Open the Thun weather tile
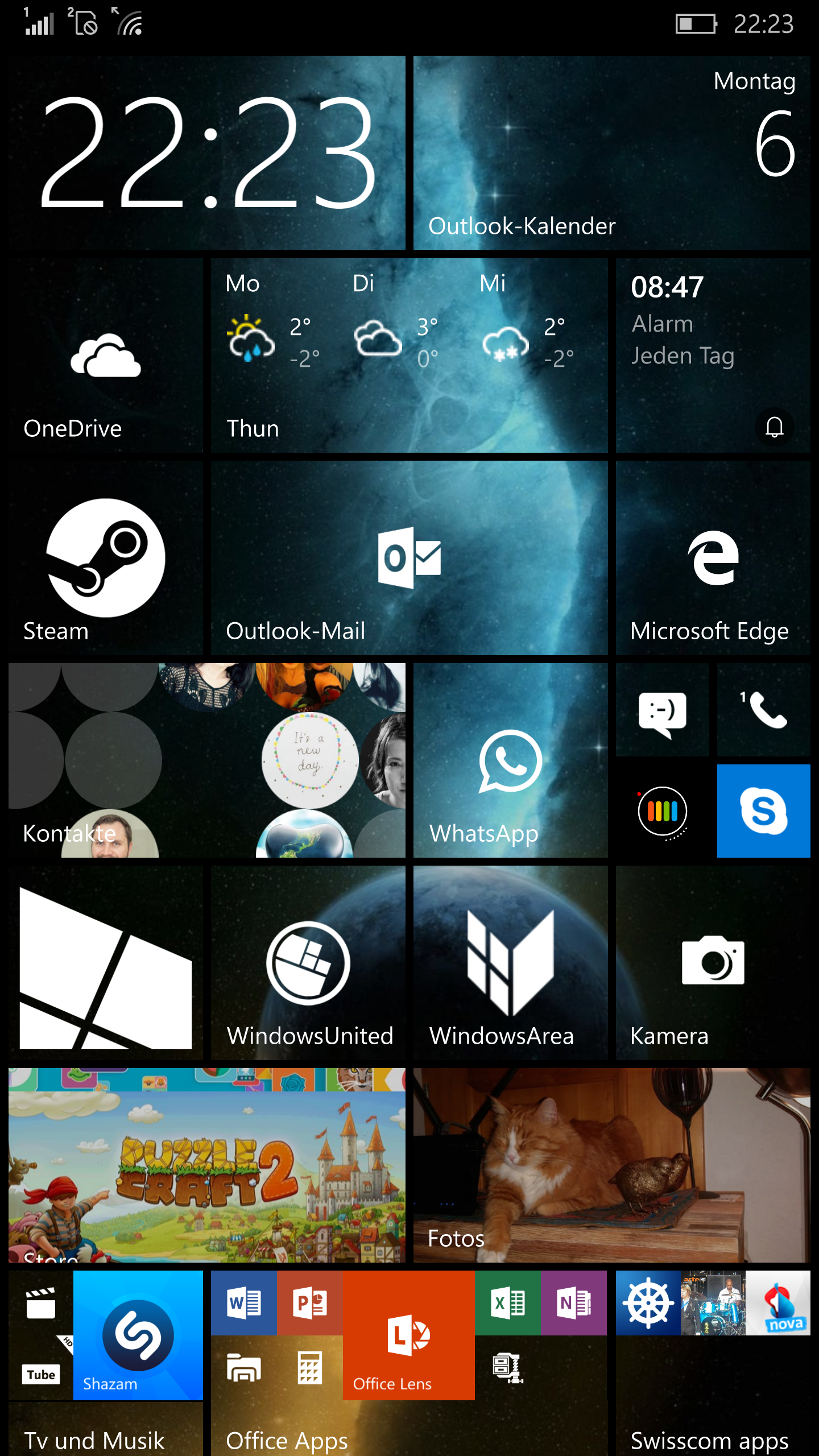This screenshot has height=1456, width=819. [x=409, y=355]
